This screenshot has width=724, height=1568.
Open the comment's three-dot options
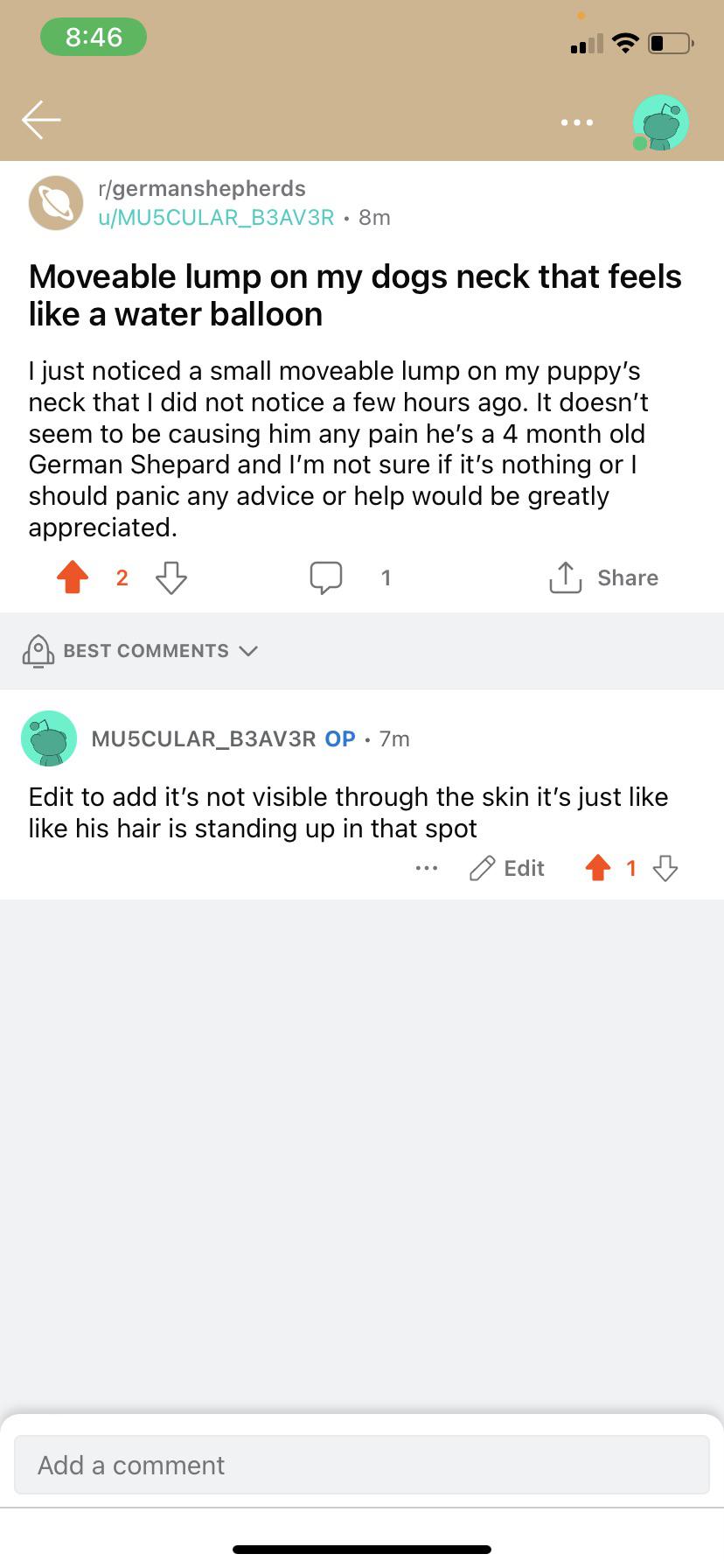click(x=427, y=868)
